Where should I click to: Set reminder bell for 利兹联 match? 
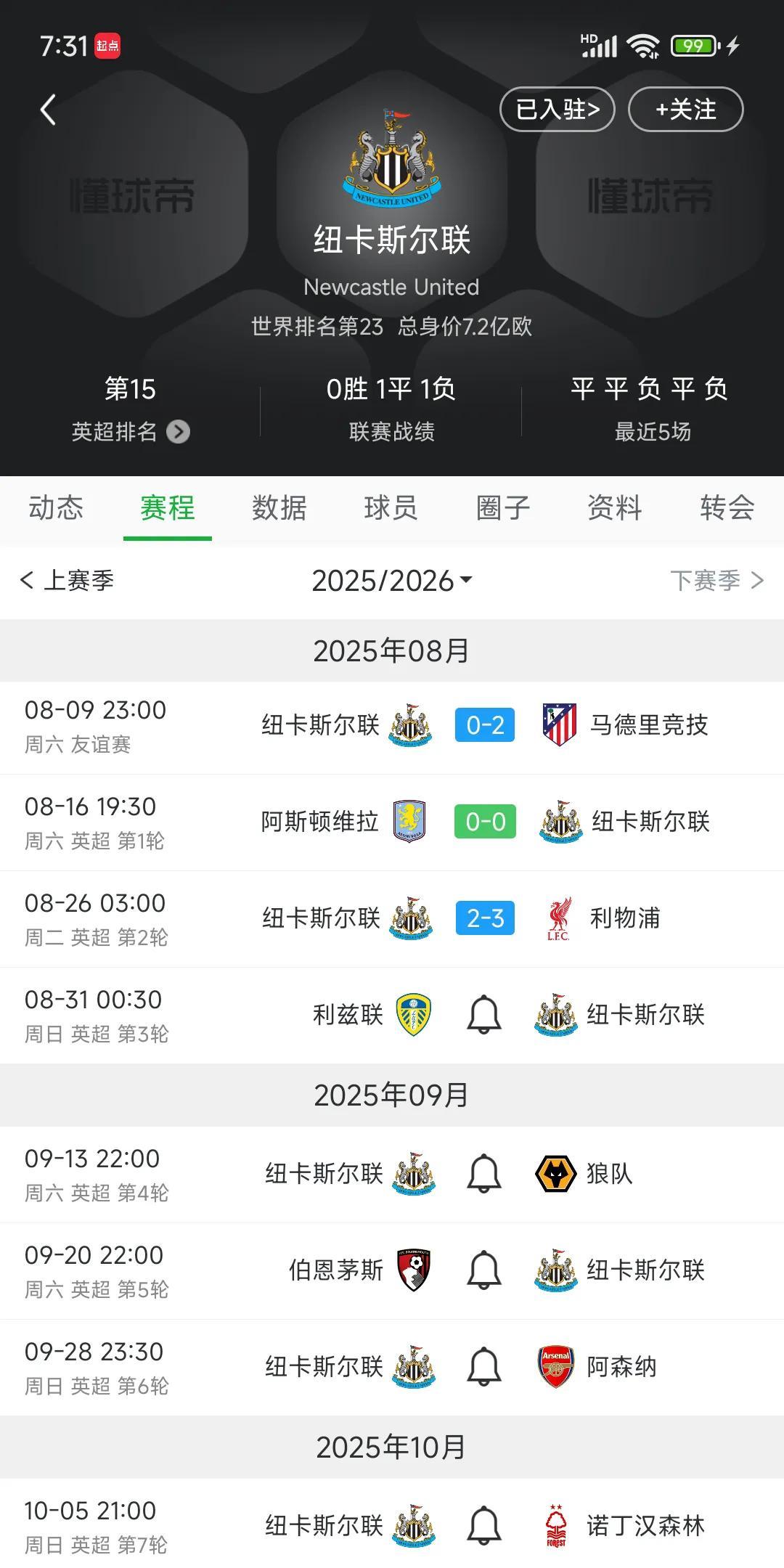point(484,1014)
